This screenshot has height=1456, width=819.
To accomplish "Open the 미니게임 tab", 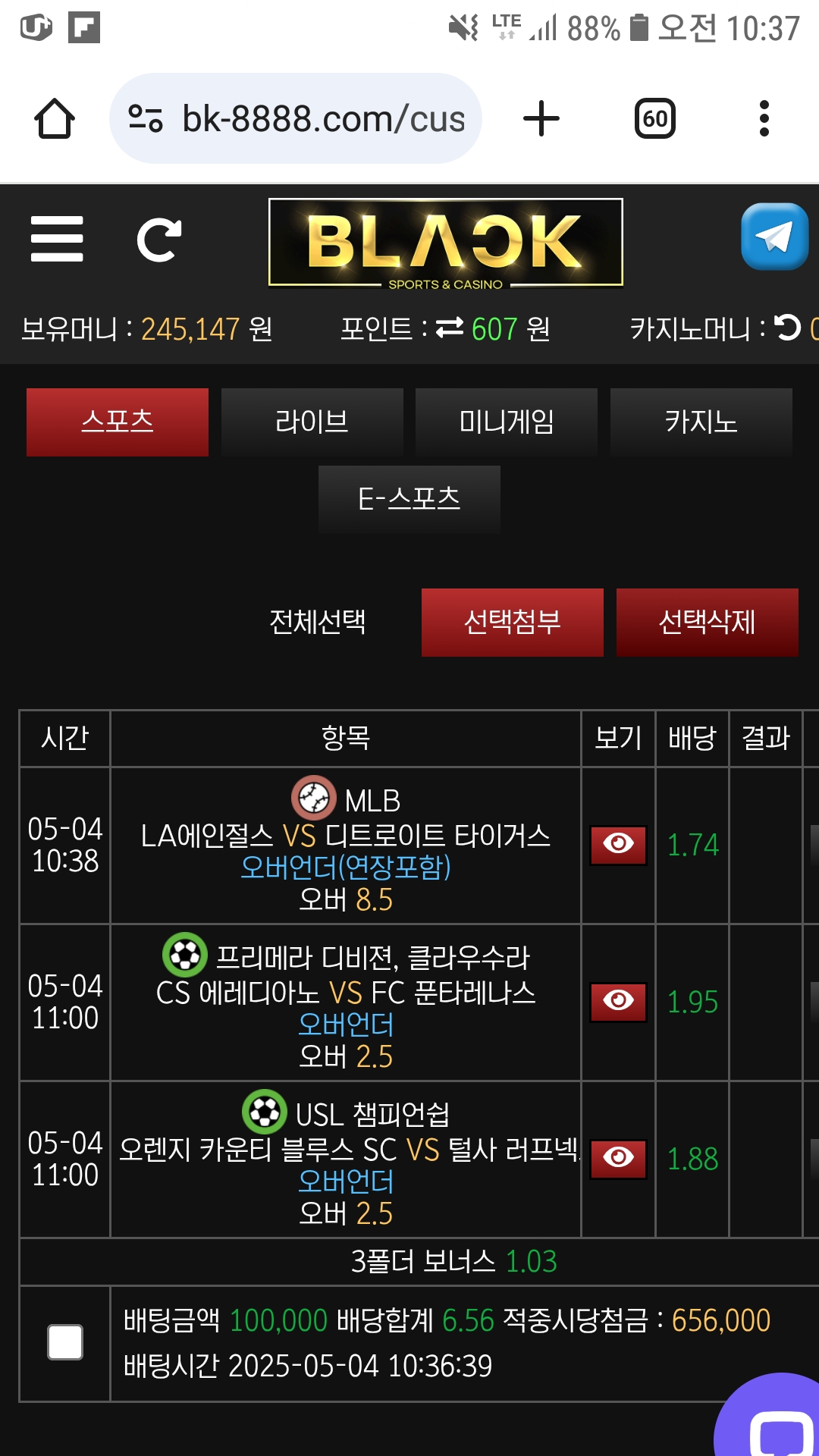I will [x=507, y=422].
